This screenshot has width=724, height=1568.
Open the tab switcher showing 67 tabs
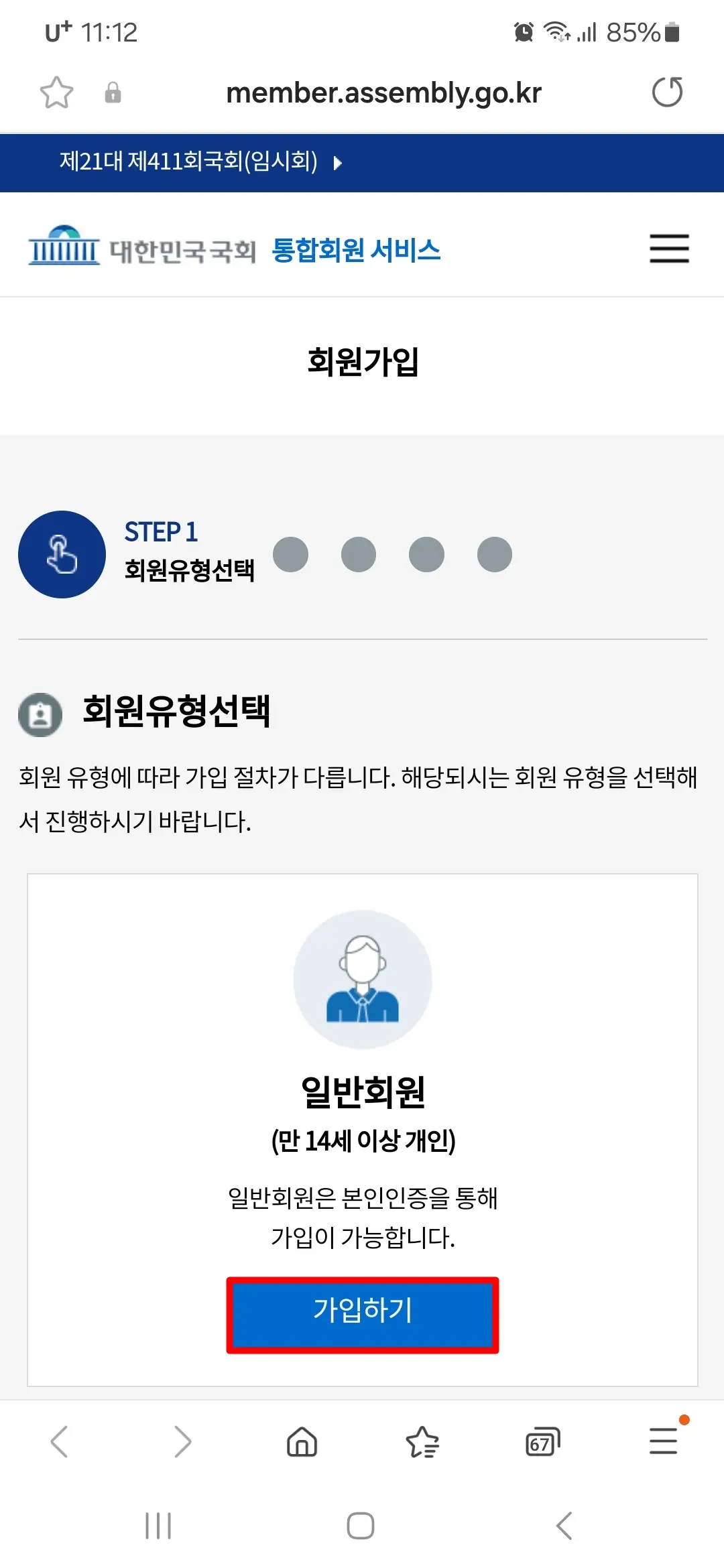point(542,1443)
